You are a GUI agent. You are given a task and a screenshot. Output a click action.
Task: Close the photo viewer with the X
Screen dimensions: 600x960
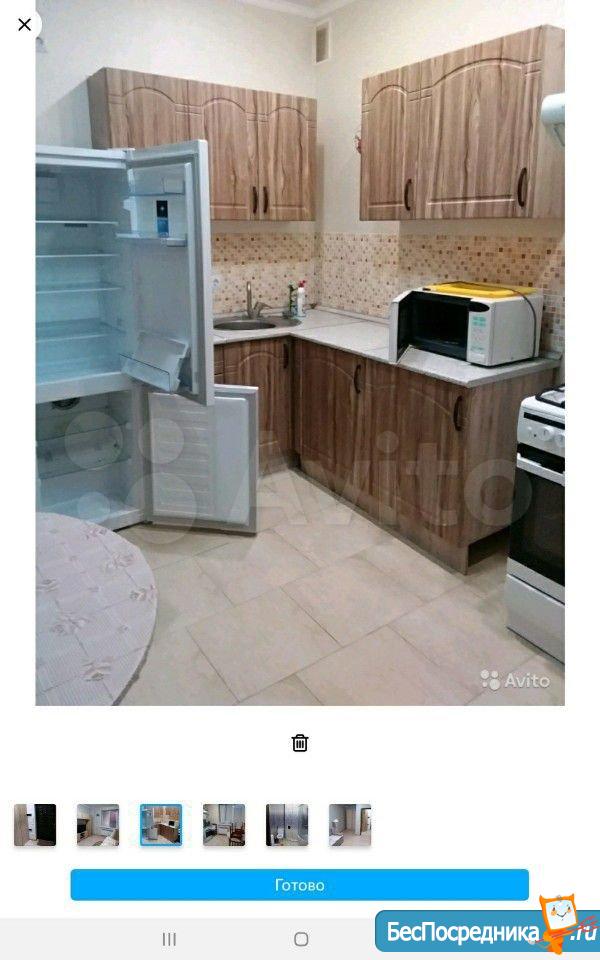click(24, 24)
